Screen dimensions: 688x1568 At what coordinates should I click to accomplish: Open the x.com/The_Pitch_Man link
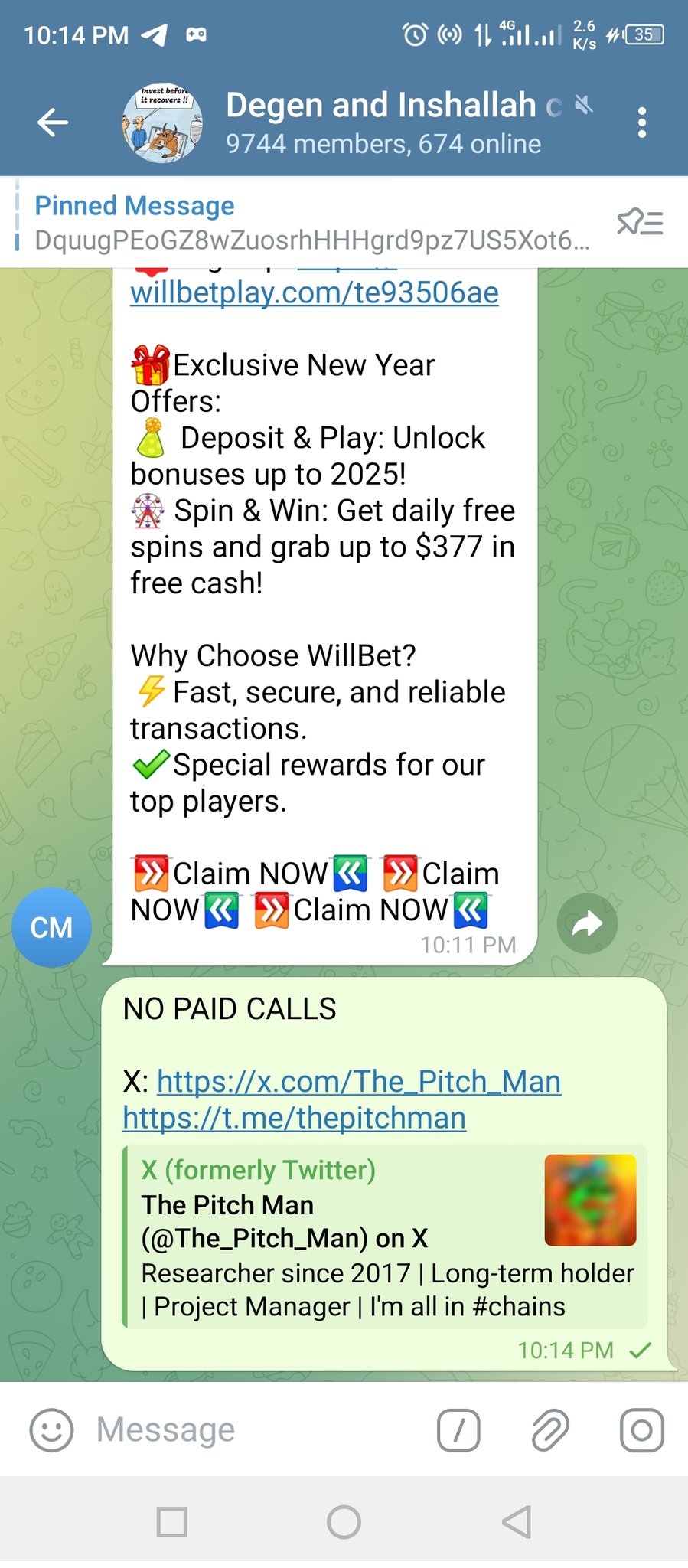pos(359,1081)
